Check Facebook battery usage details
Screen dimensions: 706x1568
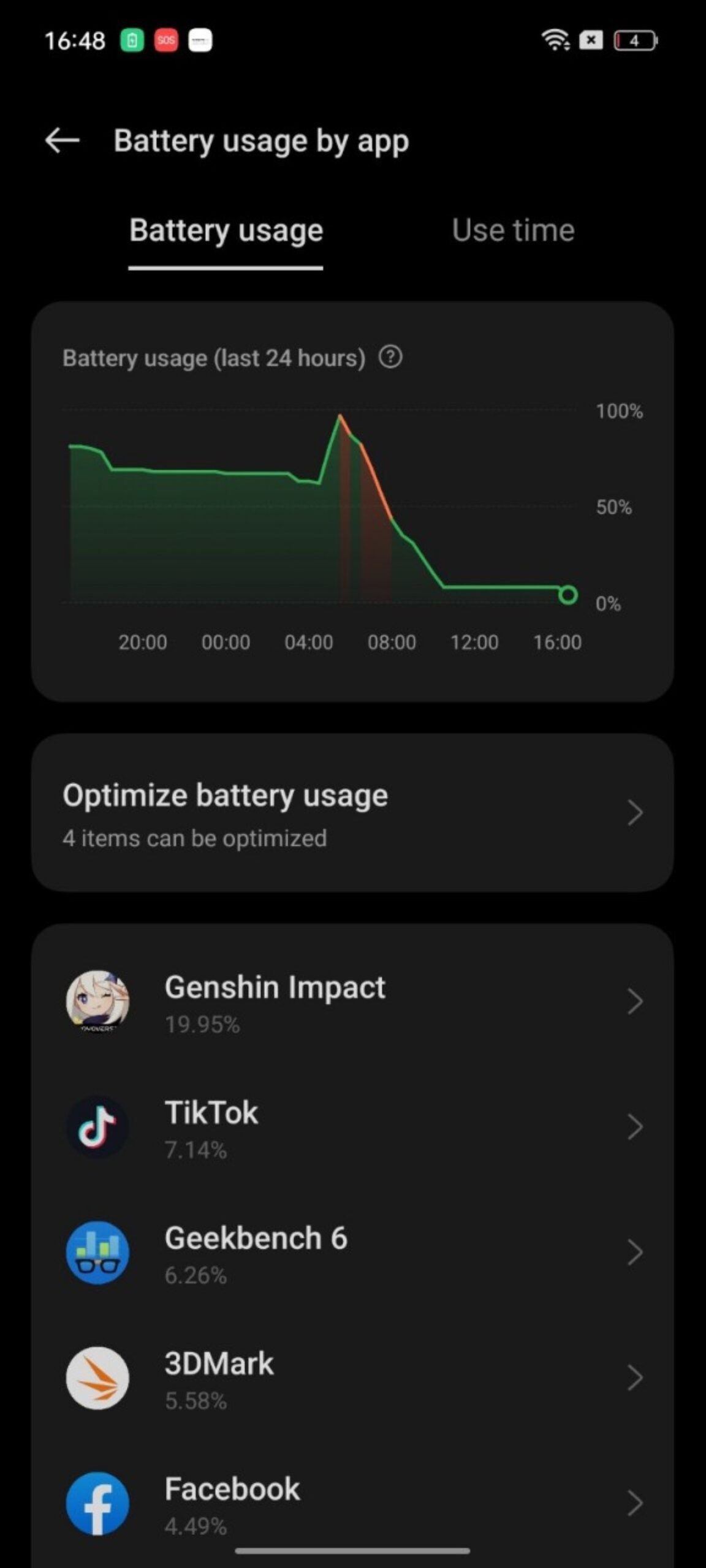[x=352, y=1503]
